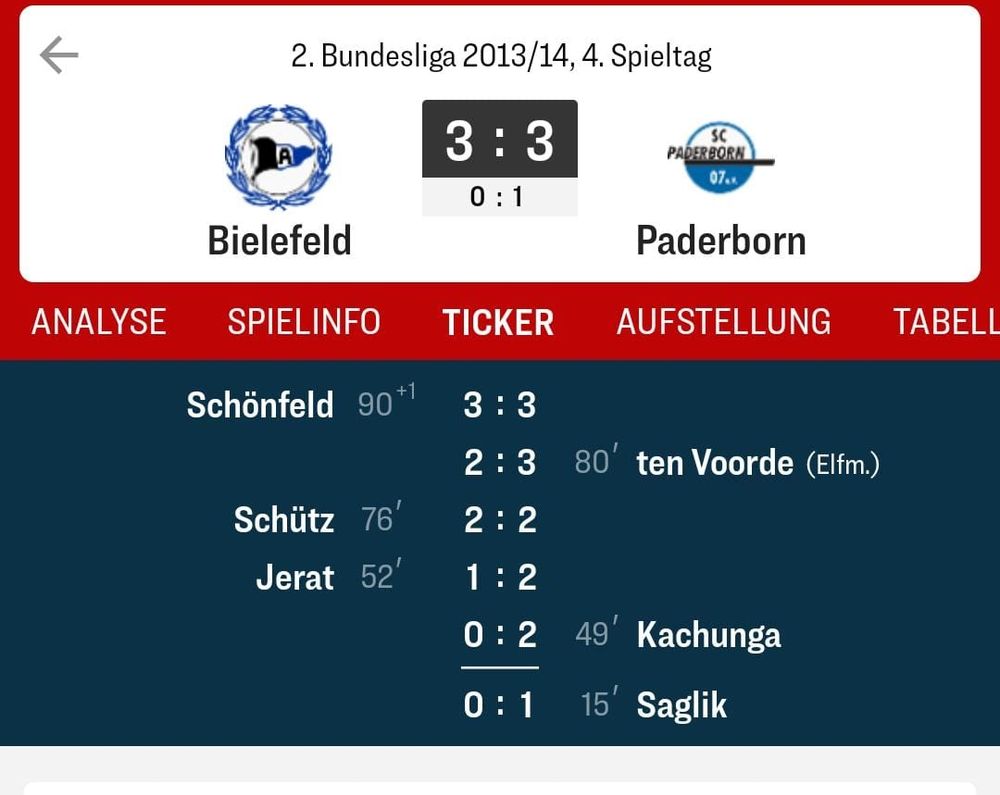
Task: Show the Tabelle tab
Action: (946, 322)
